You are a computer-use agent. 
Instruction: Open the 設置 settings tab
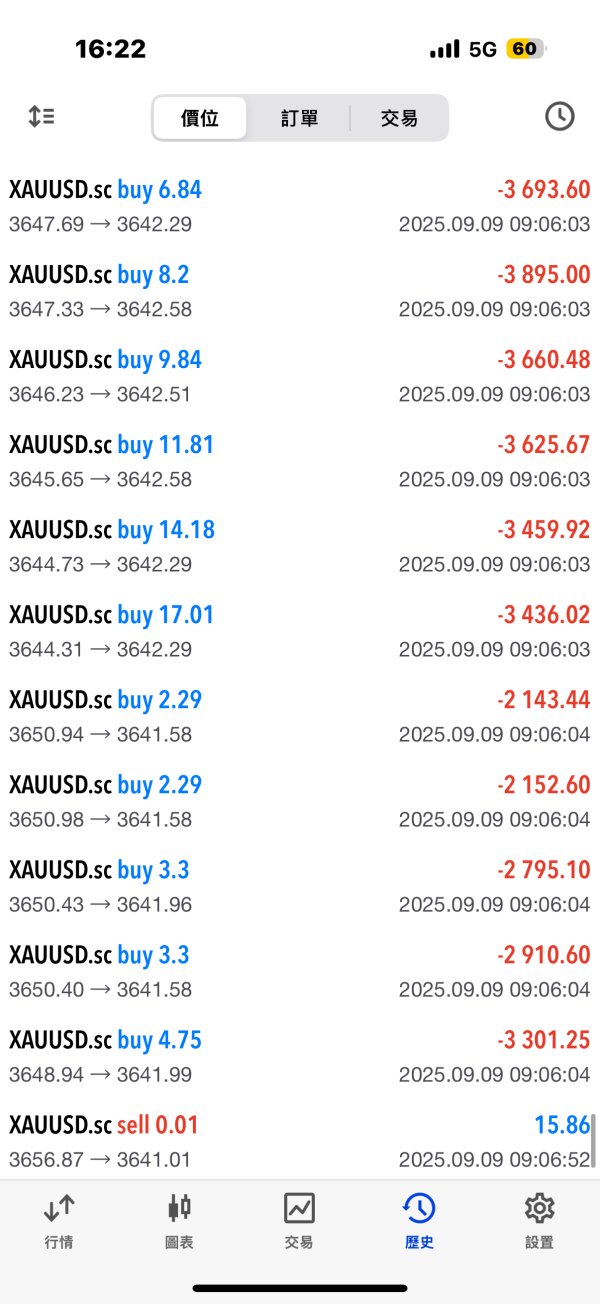pos(539,1221)
